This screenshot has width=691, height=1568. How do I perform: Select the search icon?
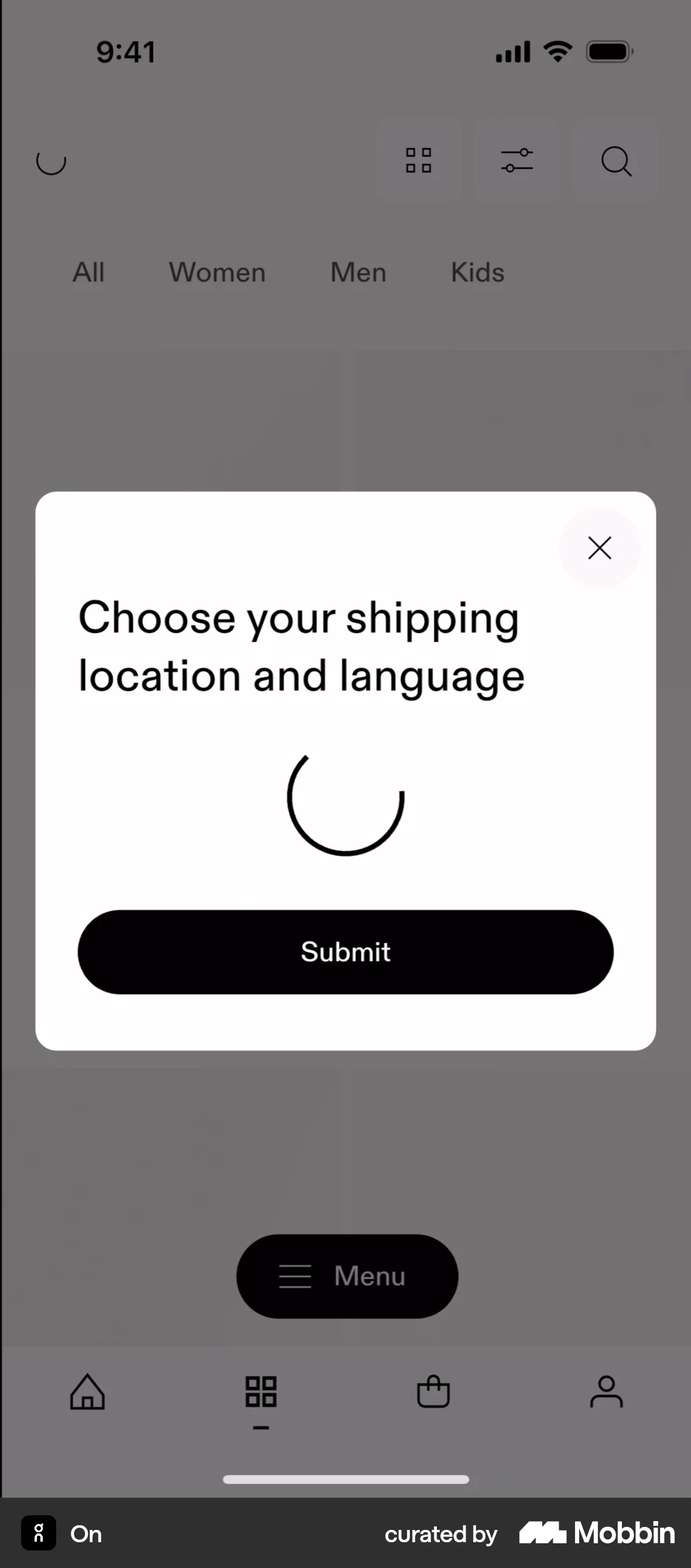615,161
